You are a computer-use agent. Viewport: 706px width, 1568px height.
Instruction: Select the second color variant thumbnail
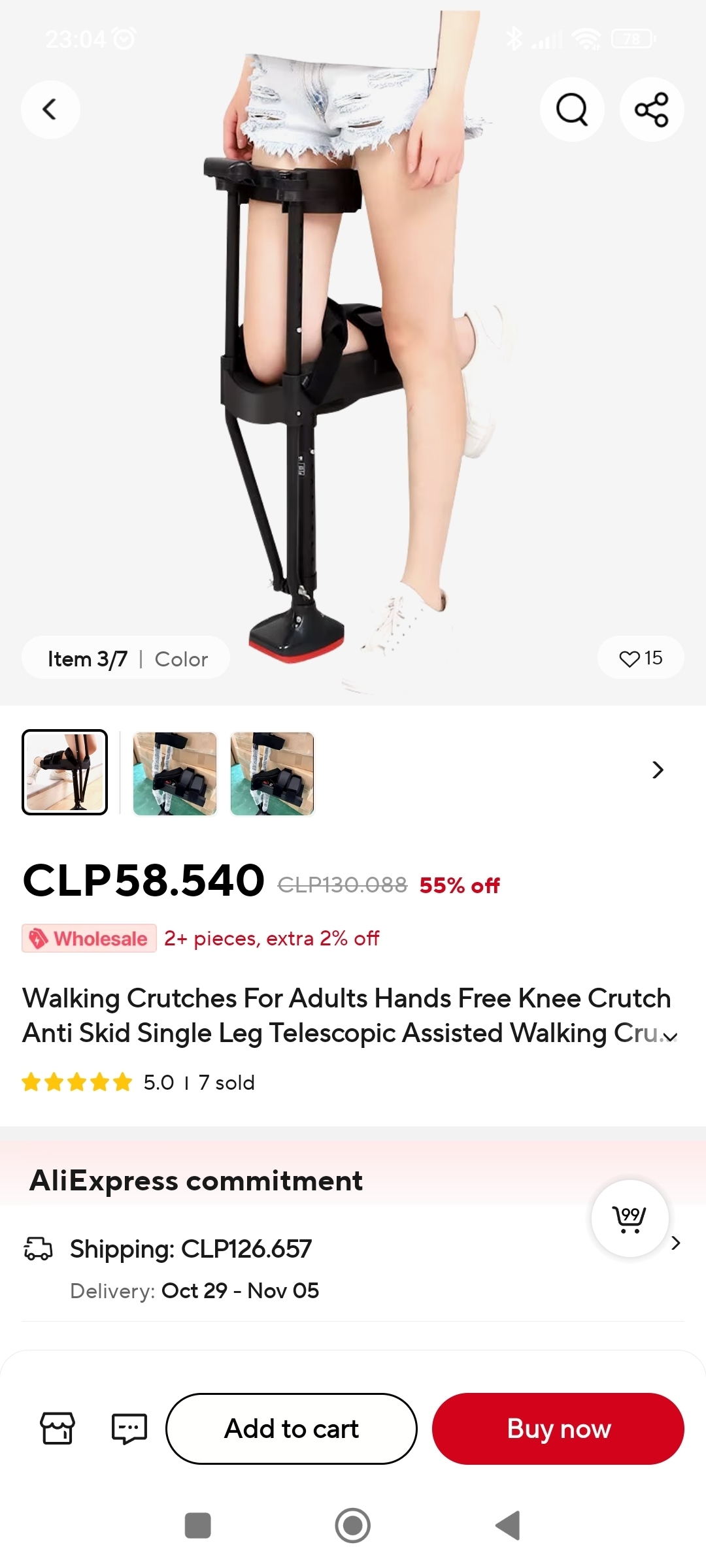pos(175,774)
